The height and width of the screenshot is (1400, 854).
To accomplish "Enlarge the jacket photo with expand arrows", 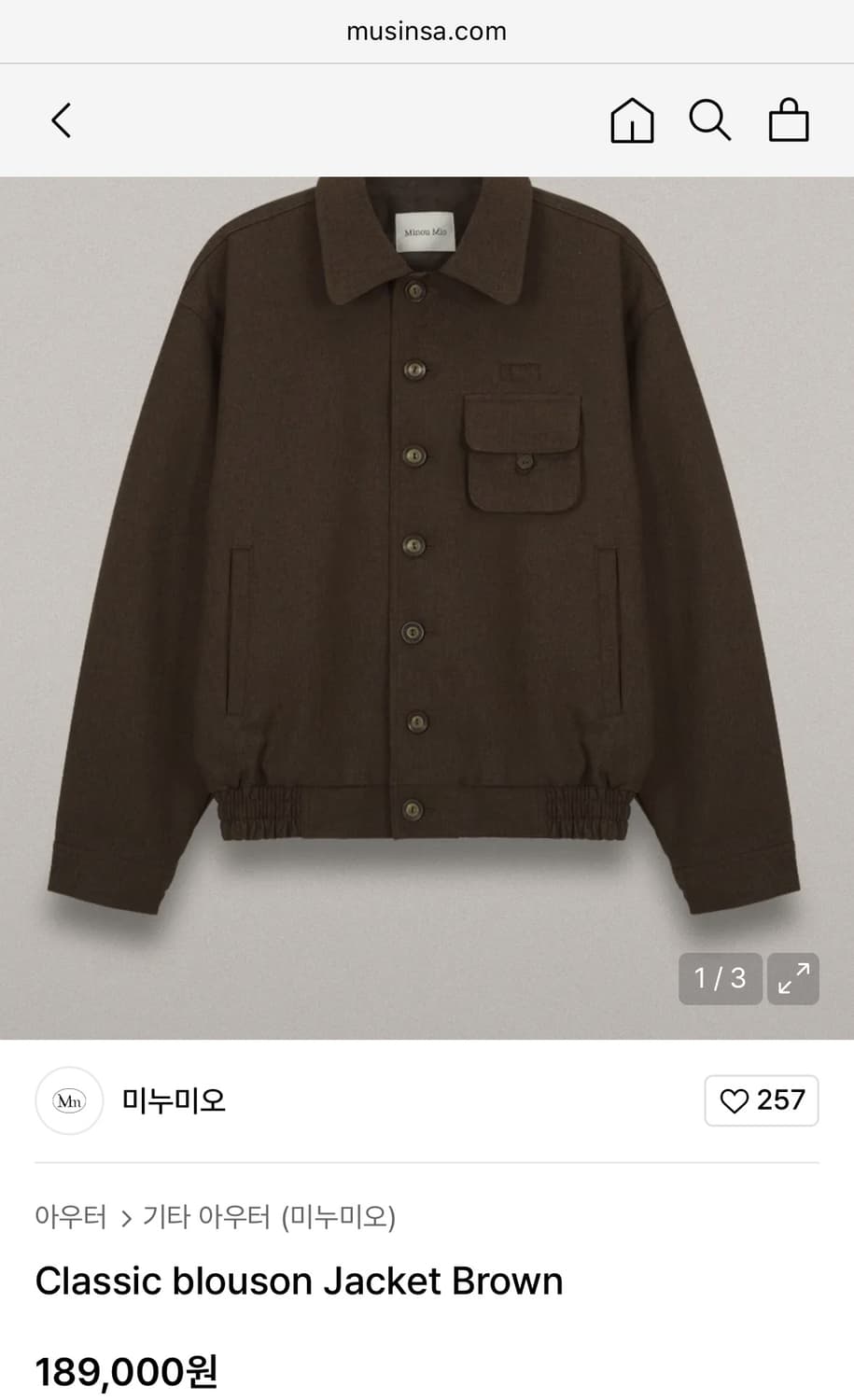I will 792,978.
